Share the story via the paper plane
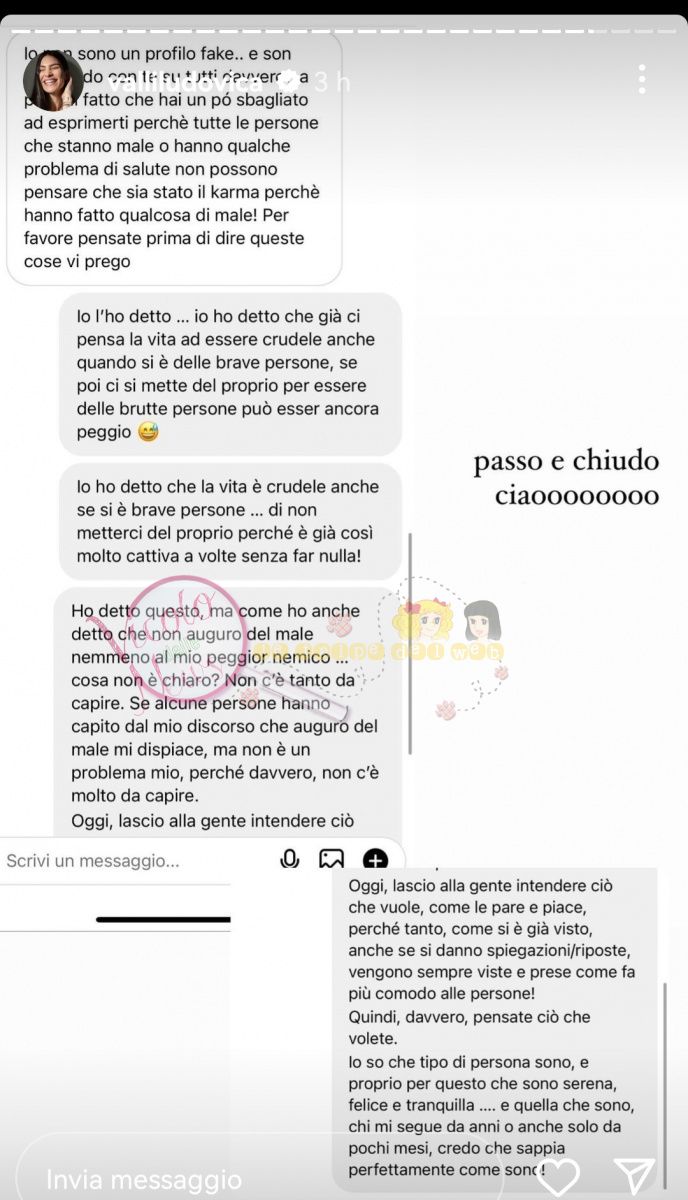Viewport: 688px width, 1200px height. tap(634, 1178)
